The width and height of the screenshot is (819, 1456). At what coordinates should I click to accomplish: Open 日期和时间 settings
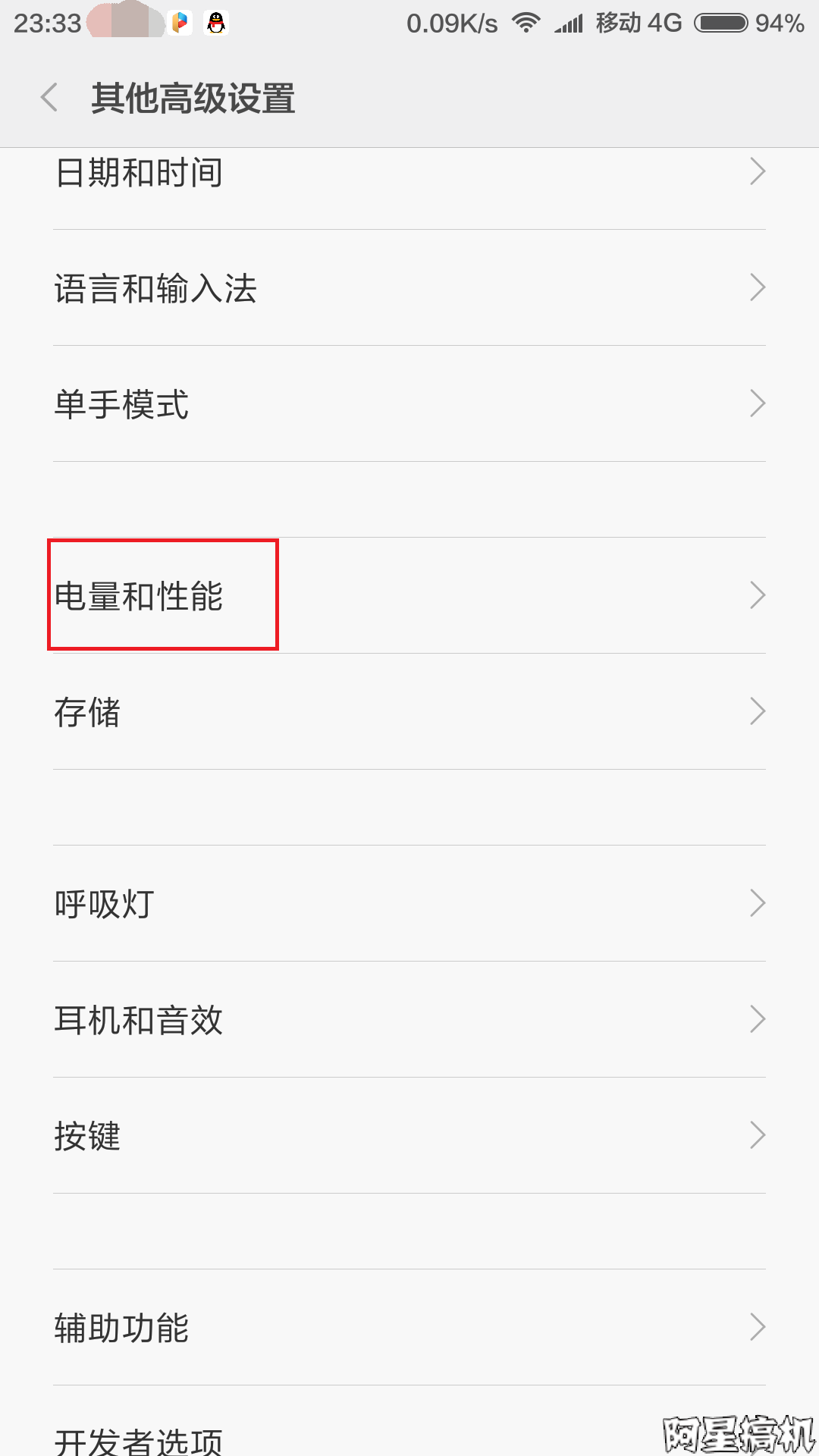tap(409, 174)
